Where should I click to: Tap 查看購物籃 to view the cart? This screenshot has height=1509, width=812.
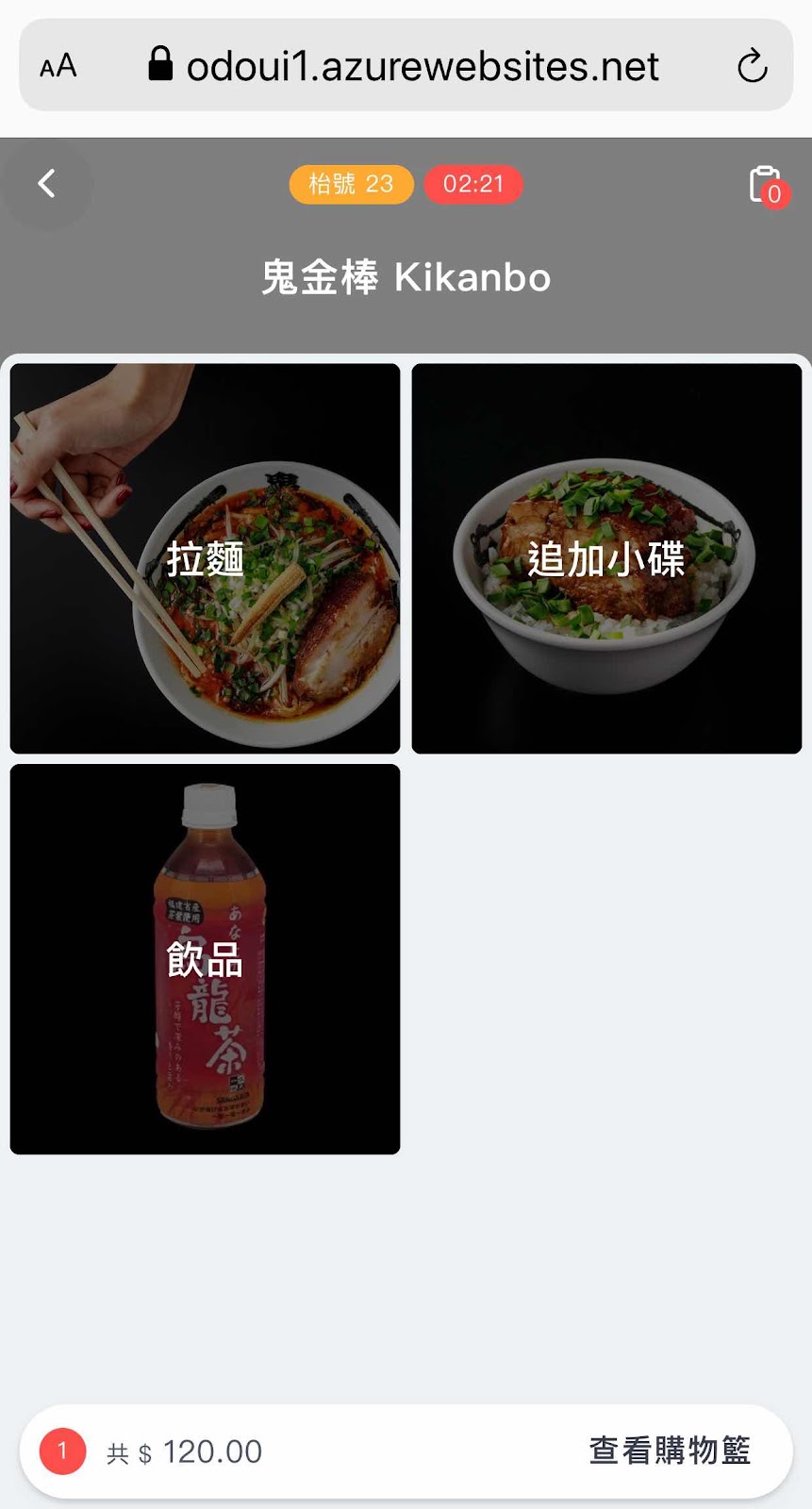point(669,1451)
